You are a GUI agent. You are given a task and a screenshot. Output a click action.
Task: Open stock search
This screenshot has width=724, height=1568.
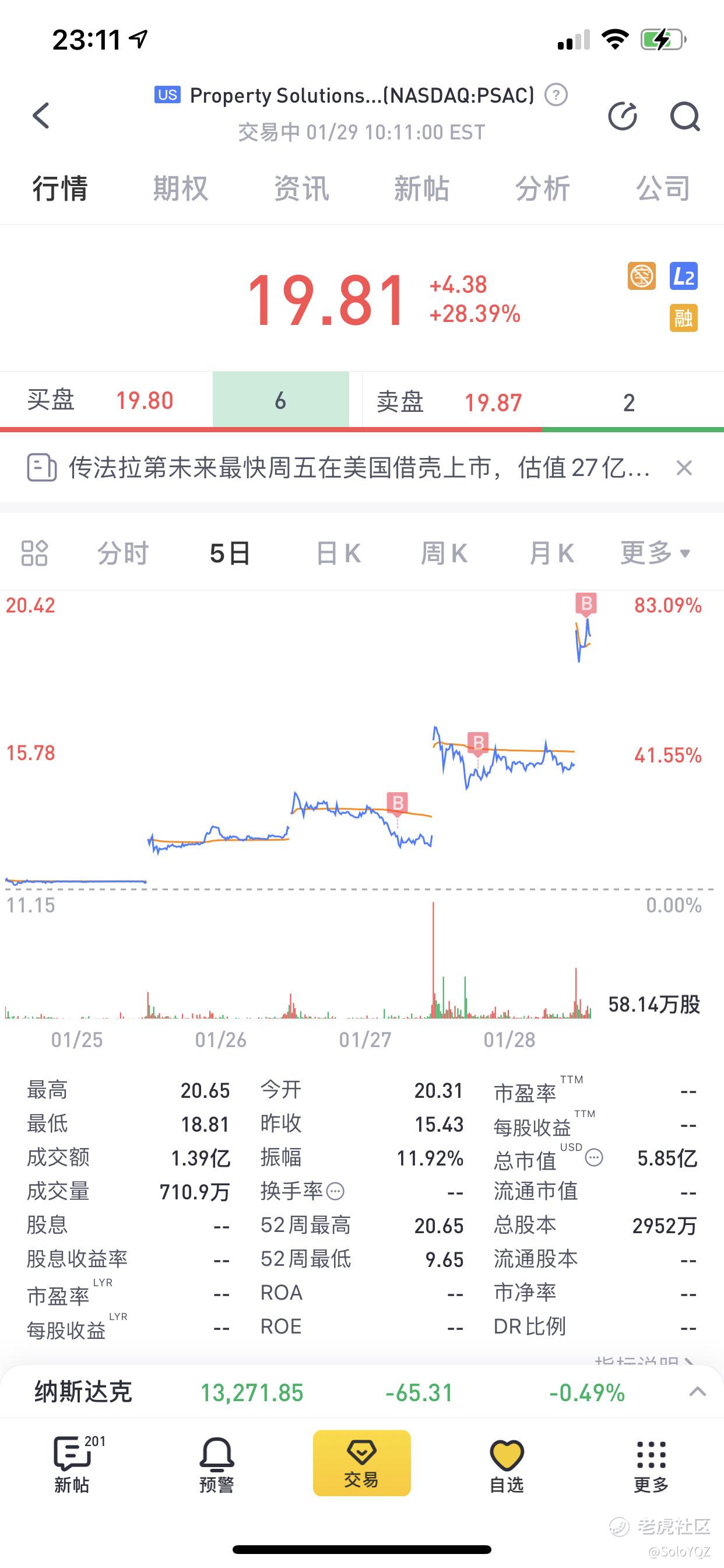(x=684, y=116)
